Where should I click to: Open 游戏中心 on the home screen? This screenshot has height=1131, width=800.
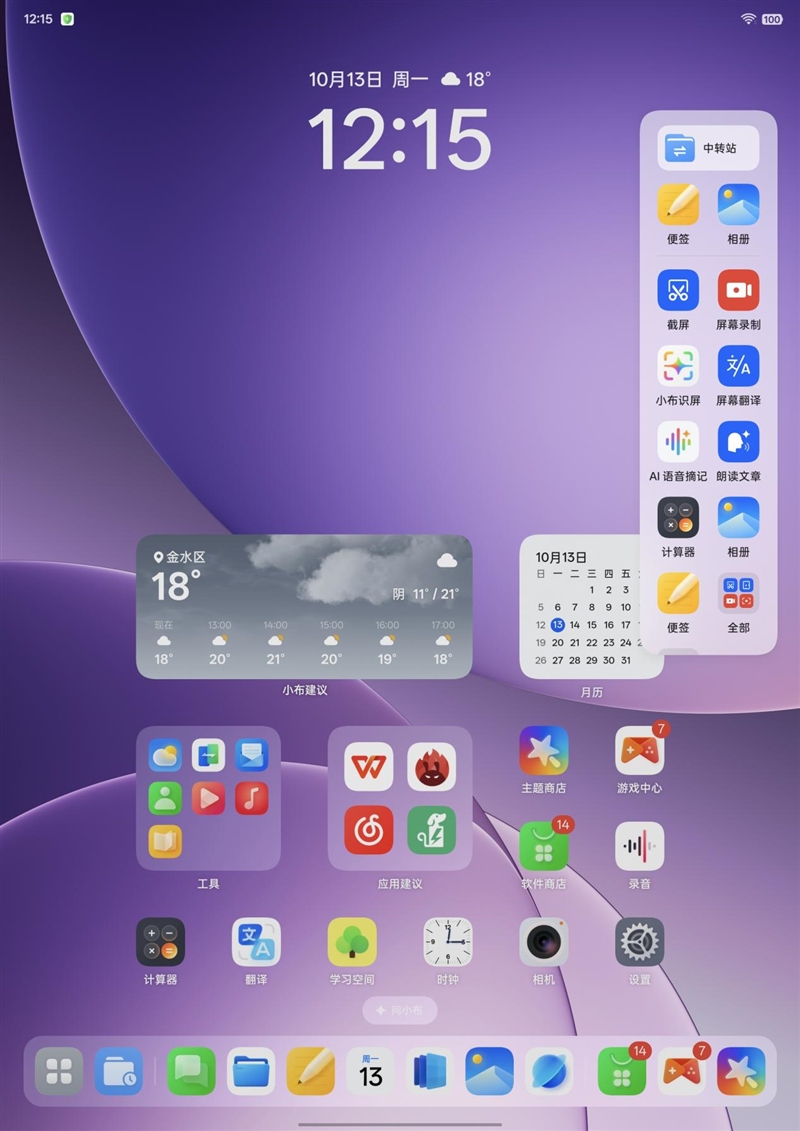coord(639,751)
